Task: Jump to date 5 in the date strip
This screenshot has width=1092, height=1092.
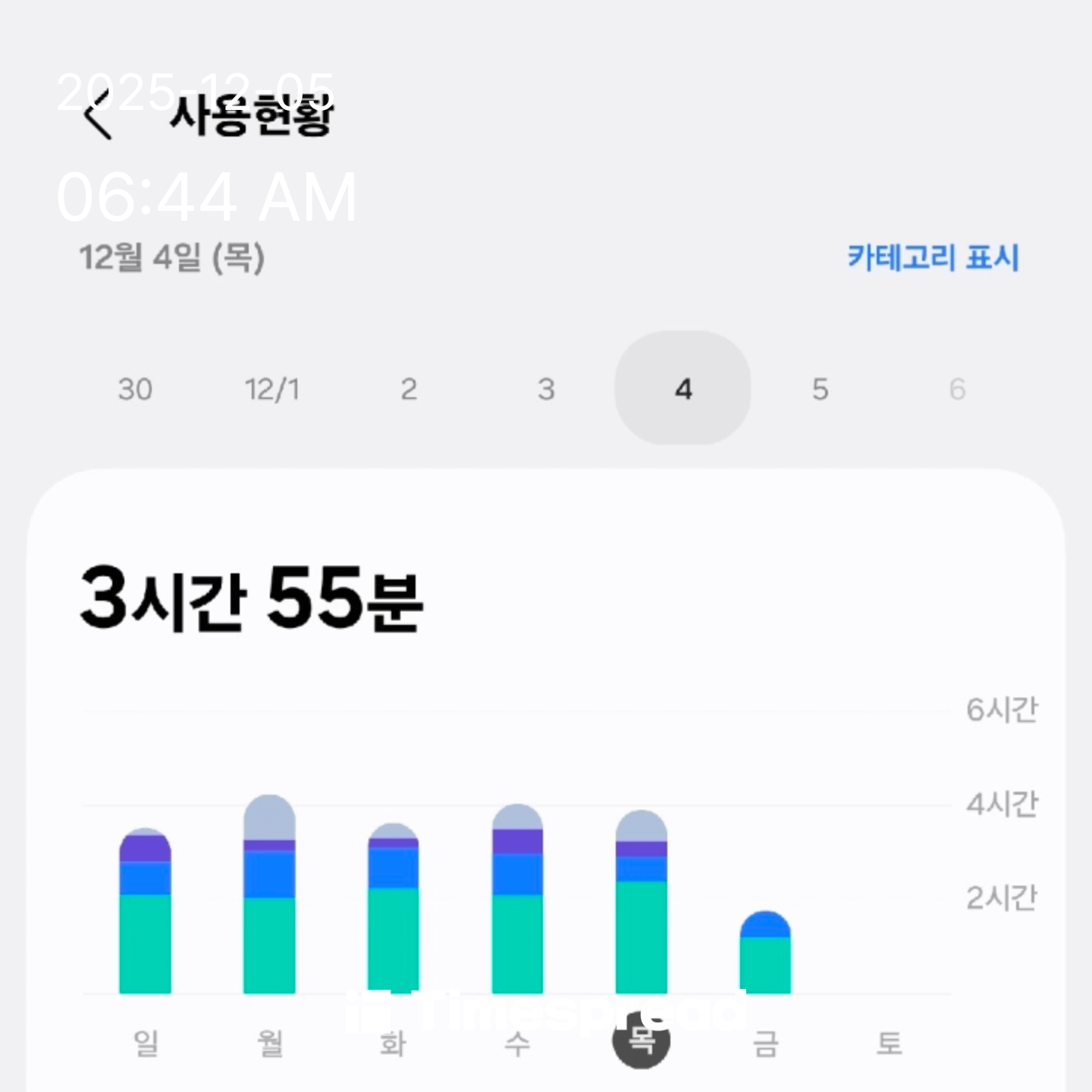Action: pyautogui.click(x=820, y=390)
